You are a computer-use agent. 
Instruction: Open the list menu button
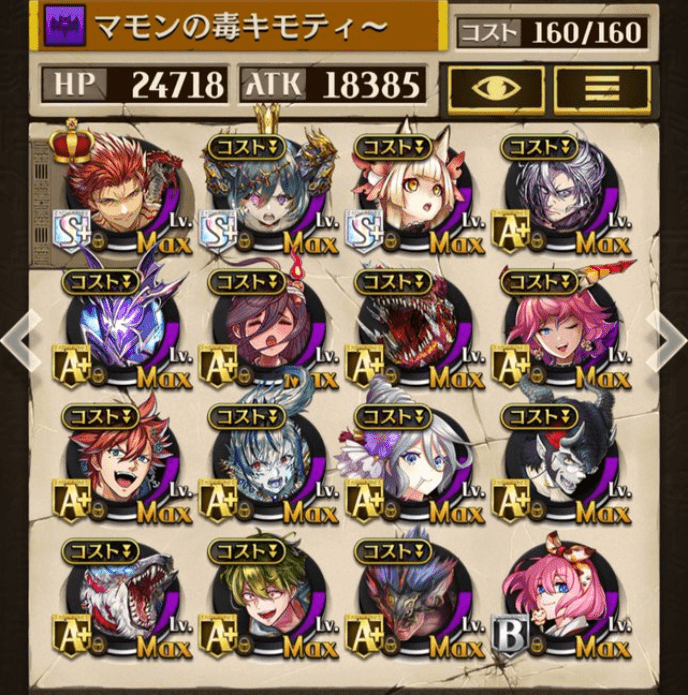tap(601, 88)
